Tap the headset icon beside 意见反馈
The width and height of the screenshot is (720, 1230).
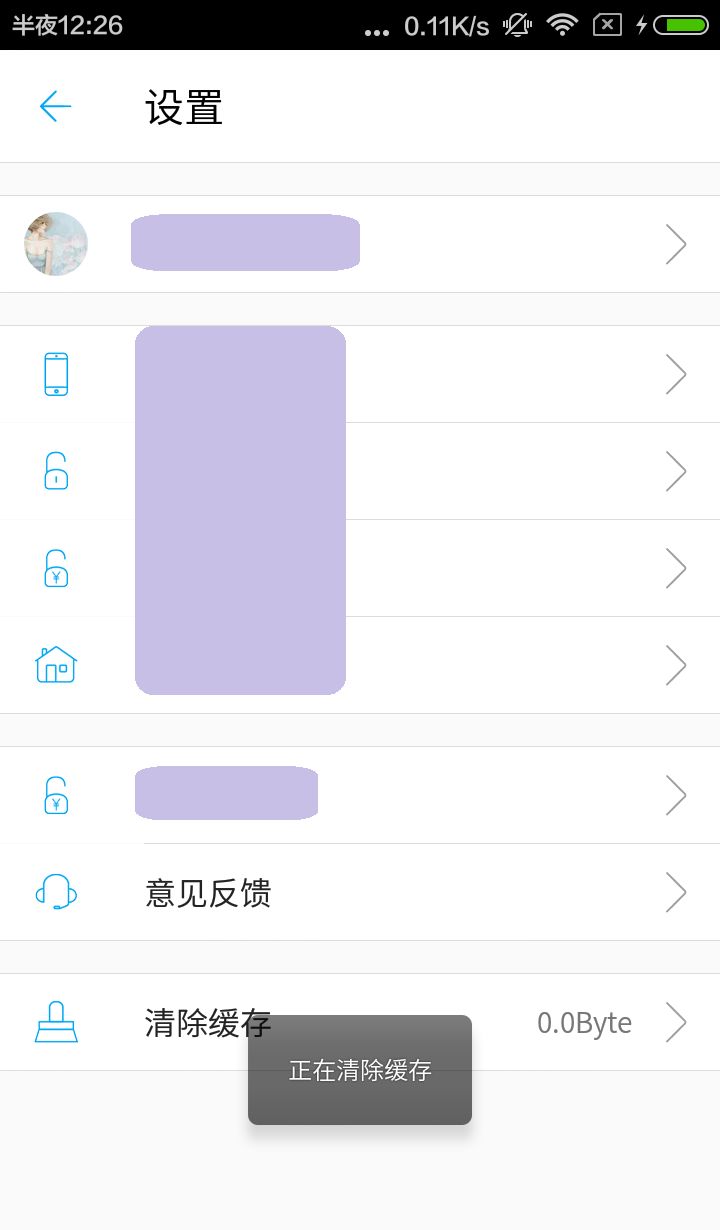click(55, 892)
